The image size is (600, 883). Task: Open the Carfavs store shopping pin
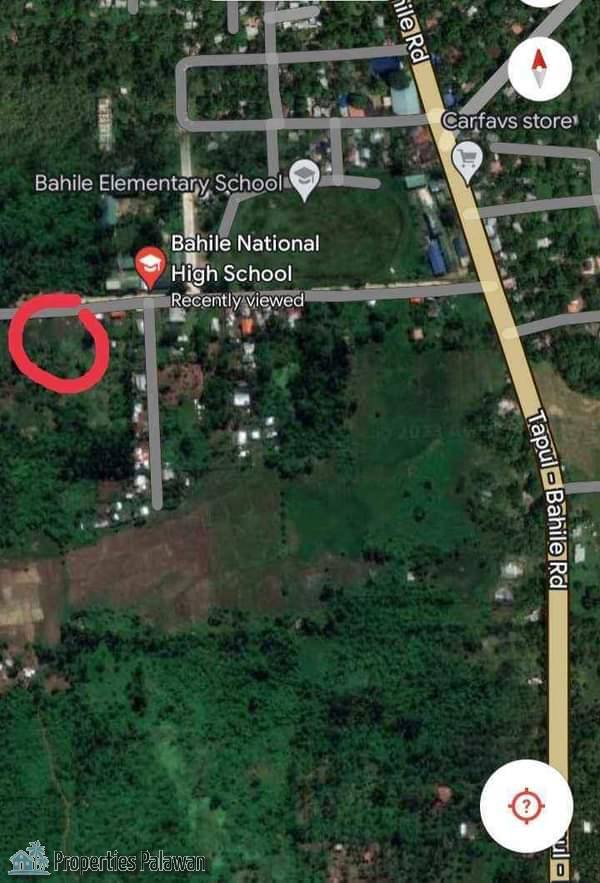coord(466,160)
